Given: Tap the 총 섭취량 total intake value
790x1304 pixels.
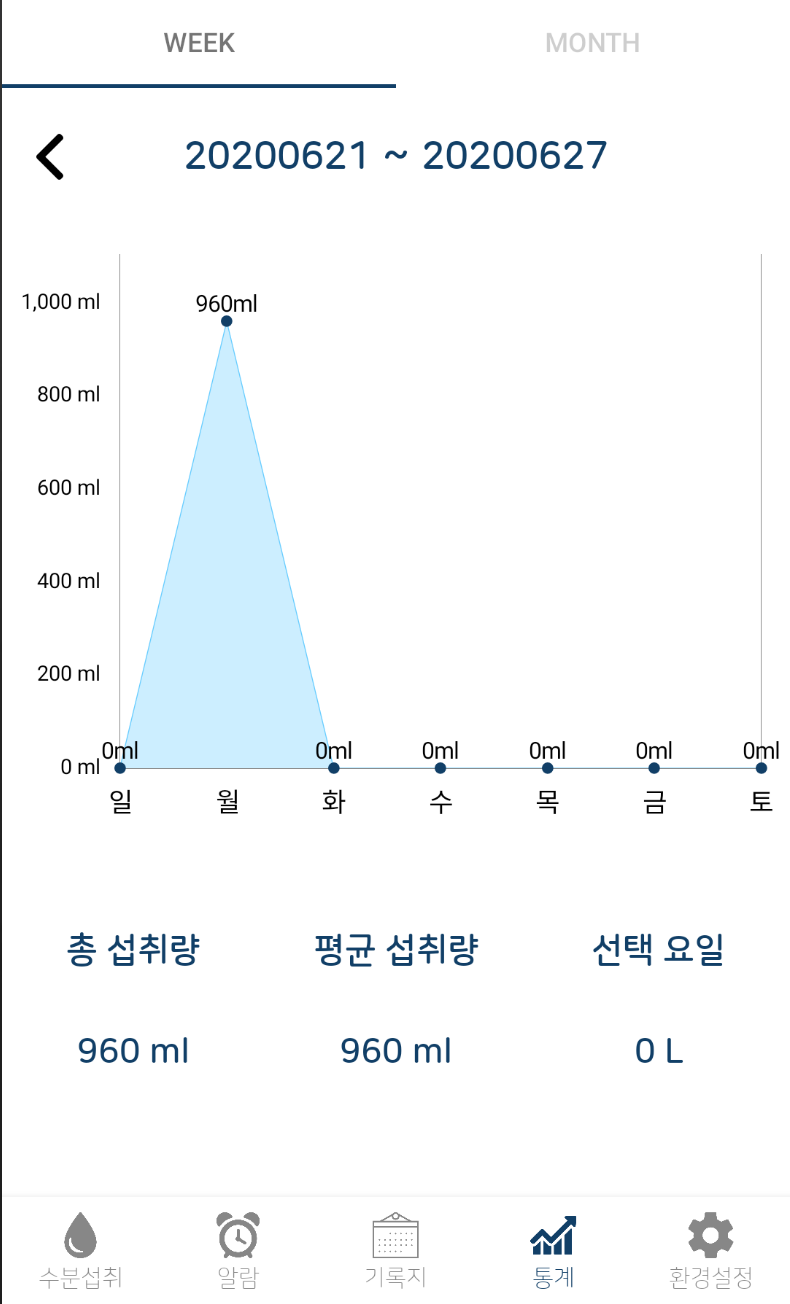Looking at the screenshot, I should coord(133,1050).
